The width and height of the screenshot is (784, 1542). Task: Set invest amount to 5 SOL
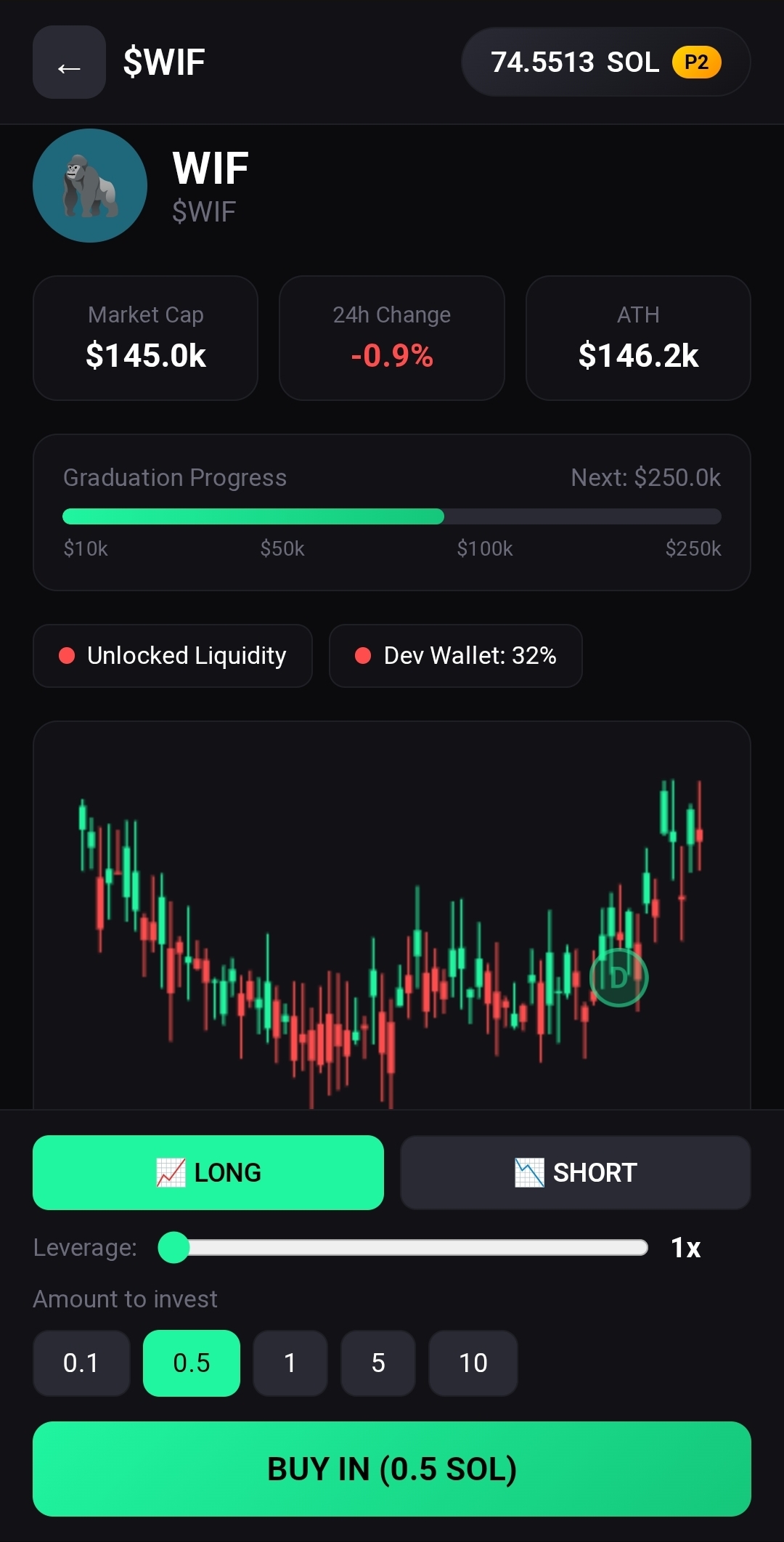pos(378,1363)
